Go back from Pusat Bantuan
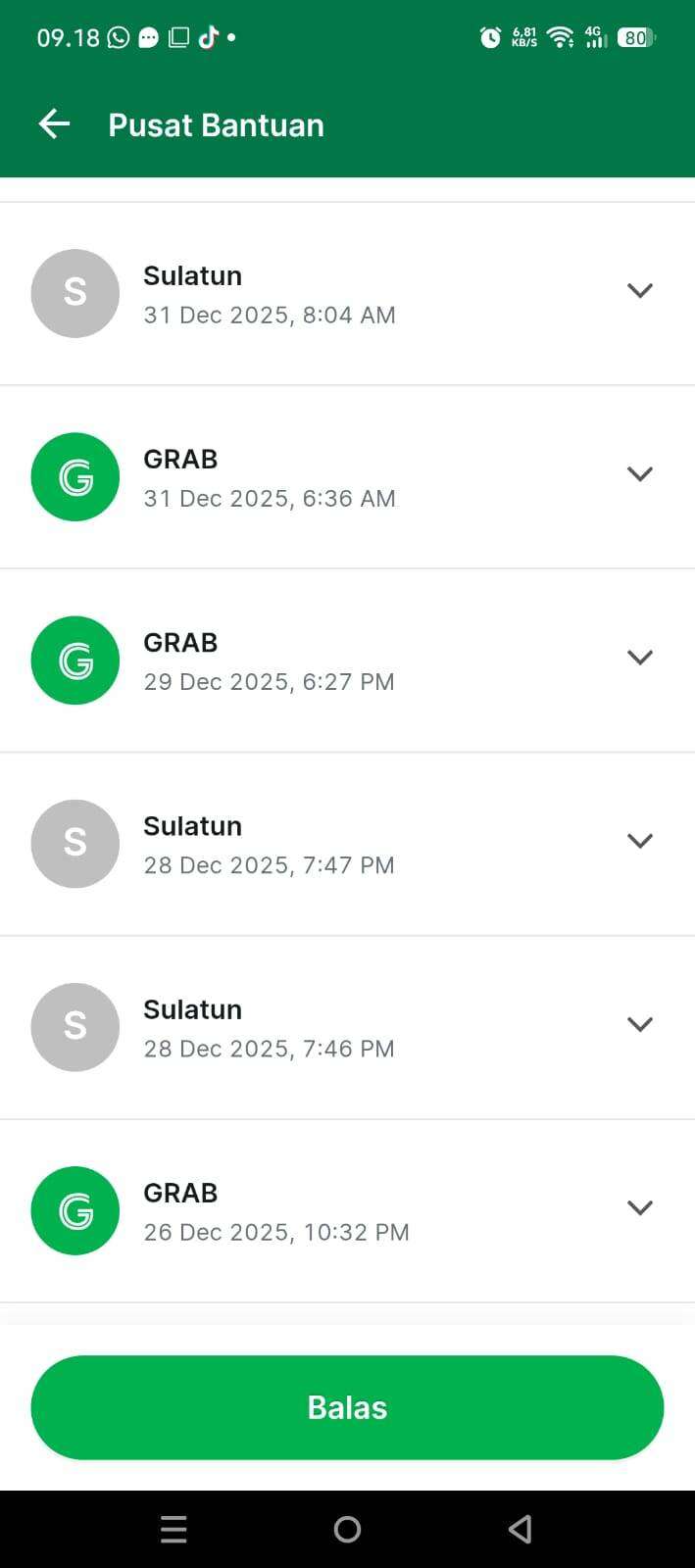Viewport: 695px width, 1568px height. 55,124
